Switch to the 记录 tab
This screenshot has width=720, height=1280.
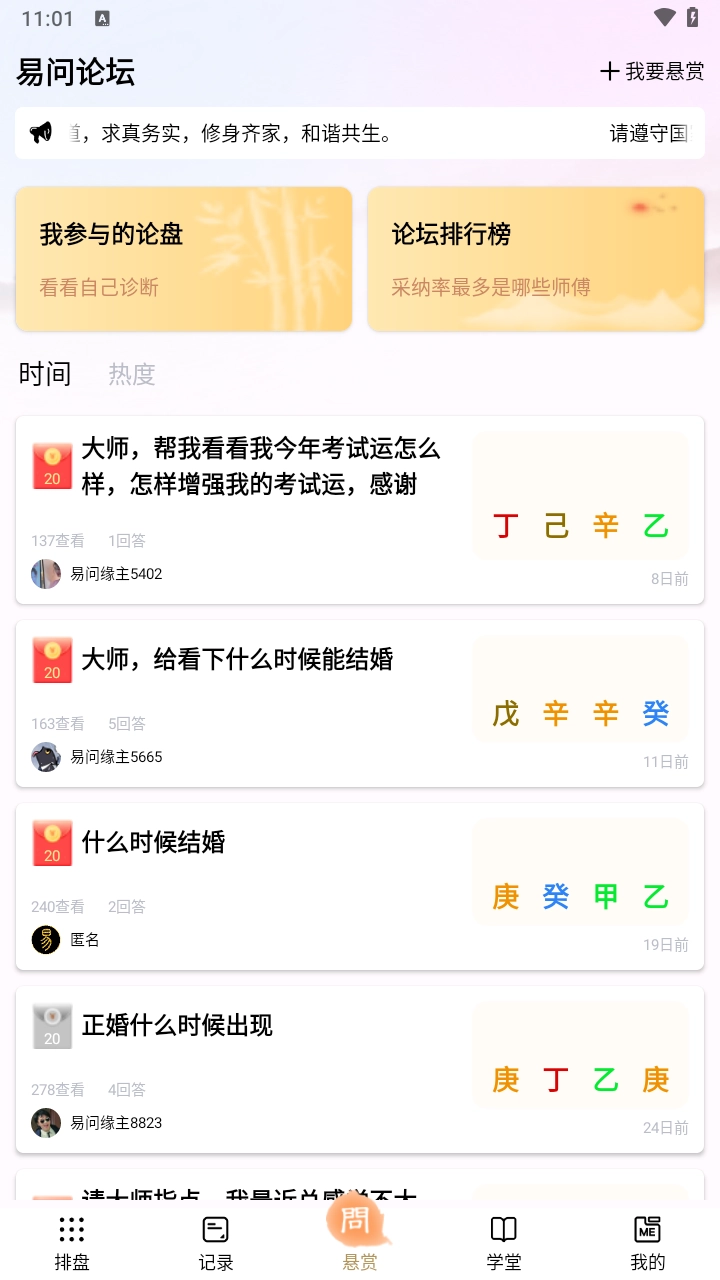pos(216,1242)
